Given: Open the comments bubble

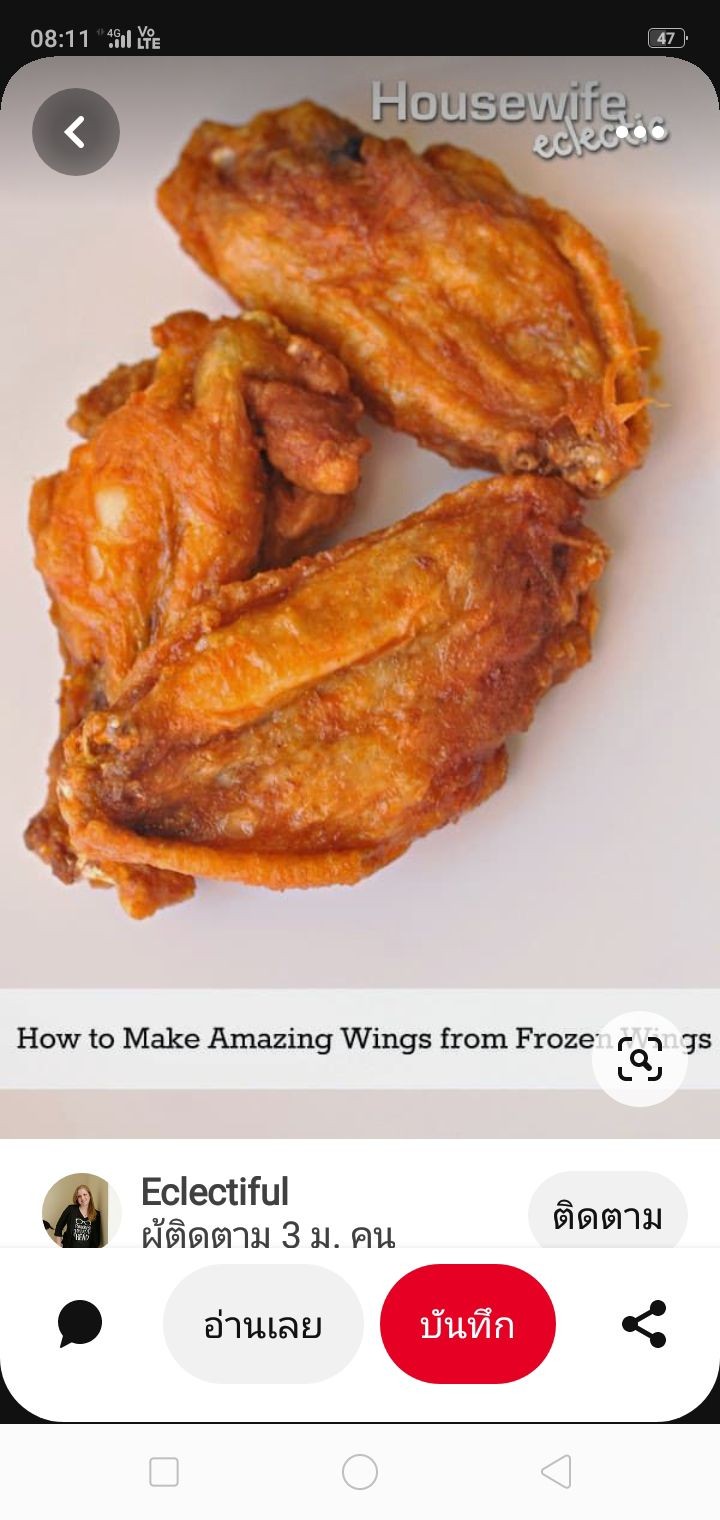Looking at the screenshot, I should point(80,1324).
